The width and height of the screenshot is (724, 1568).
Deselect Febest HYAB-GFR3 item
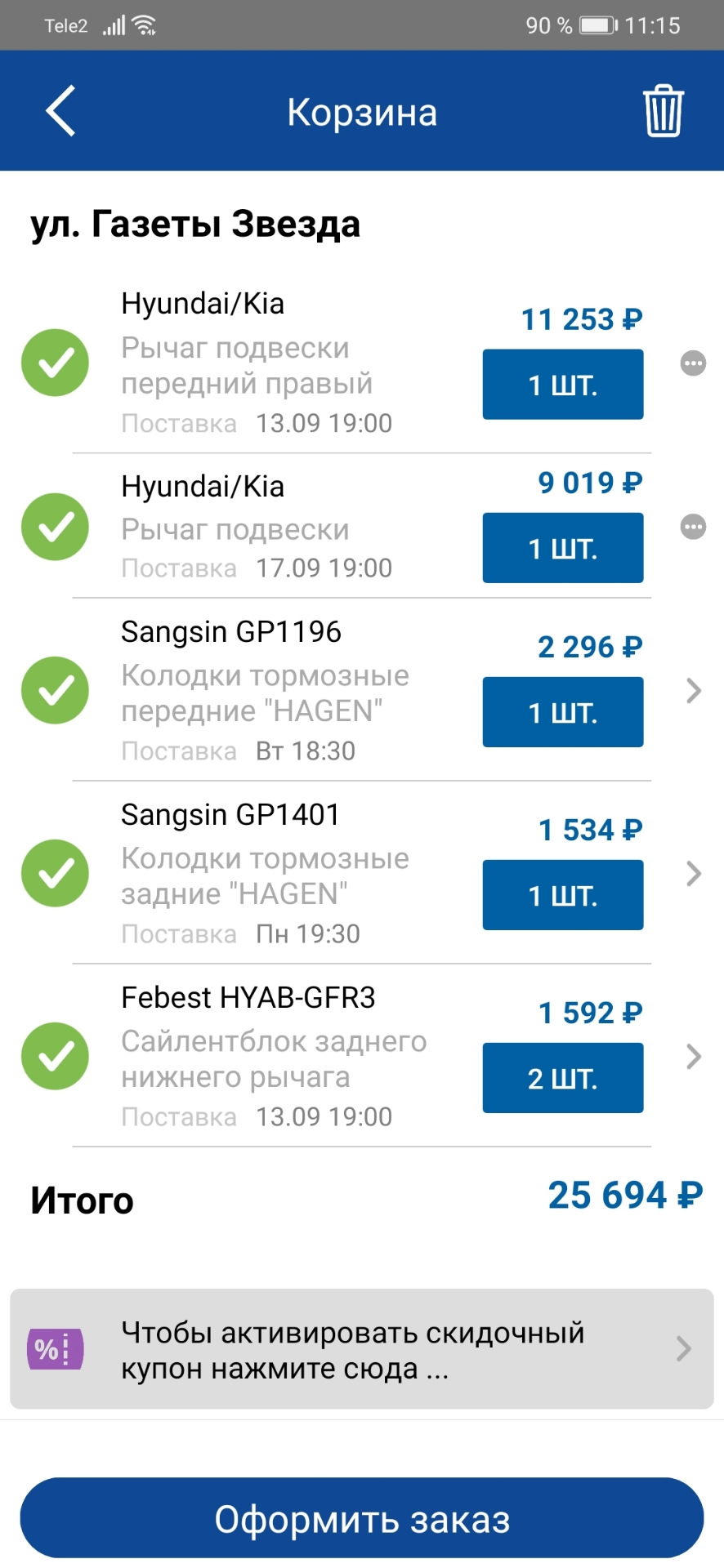[x=55, y=1056]
